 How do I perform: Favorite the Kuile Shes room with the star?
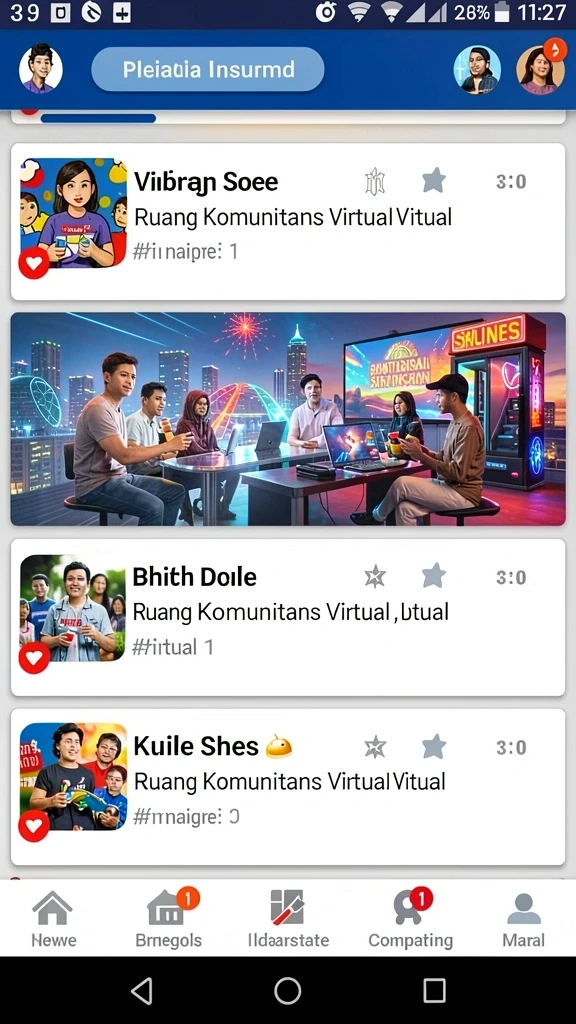pyautogui.click(x=434, y=746)
